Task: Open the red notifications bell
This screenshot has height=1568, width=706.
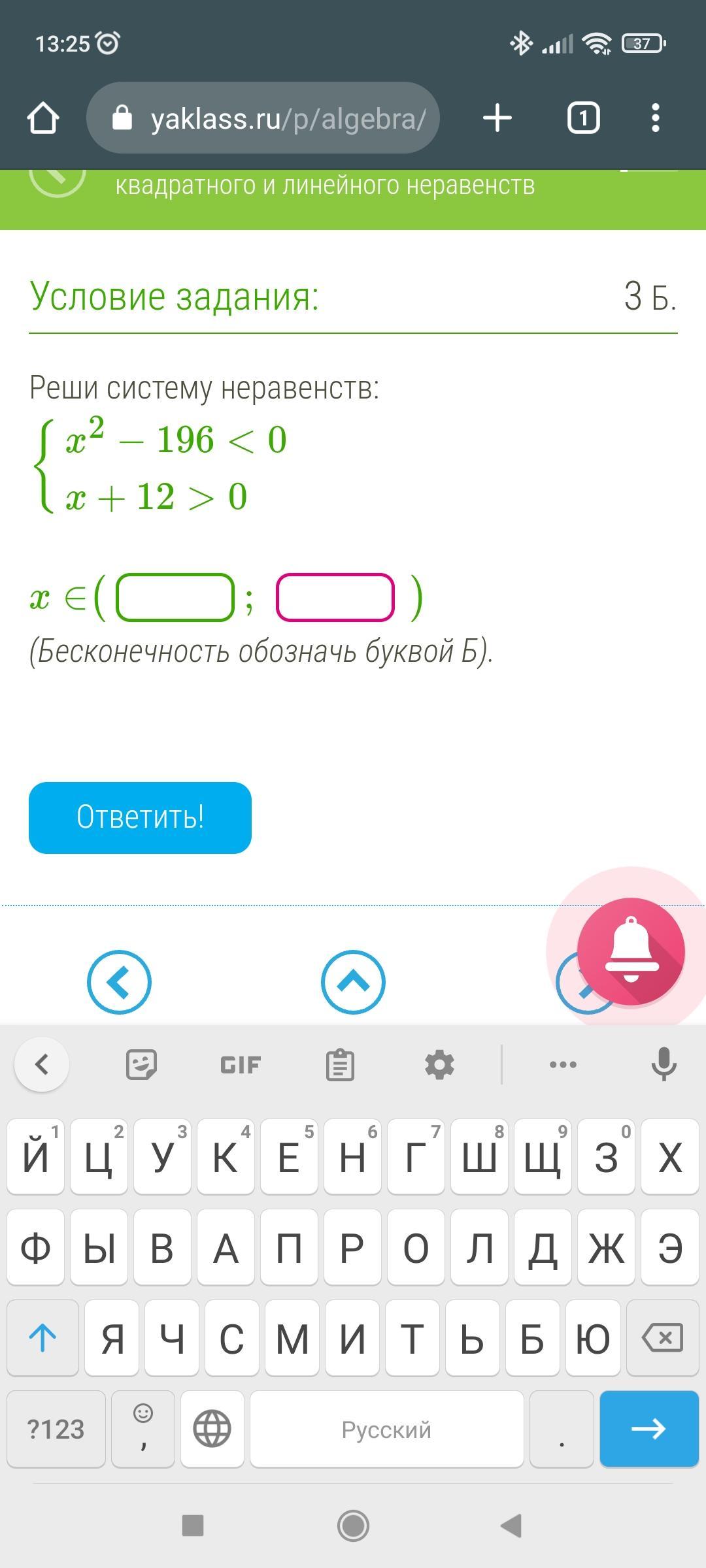Action: pyautogui.click(x=631, y=951)
